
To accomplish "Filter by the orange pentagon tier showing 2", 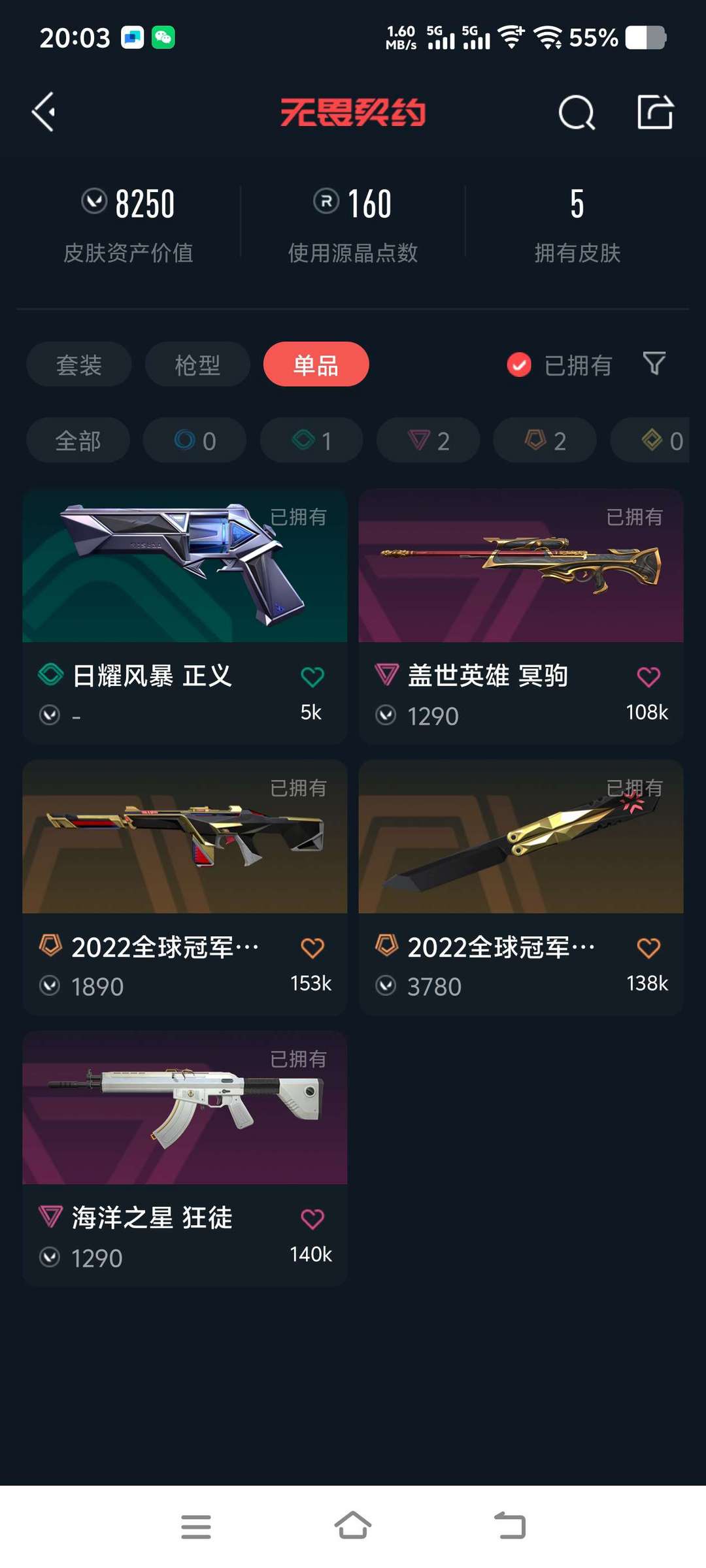I will (545, 441).
